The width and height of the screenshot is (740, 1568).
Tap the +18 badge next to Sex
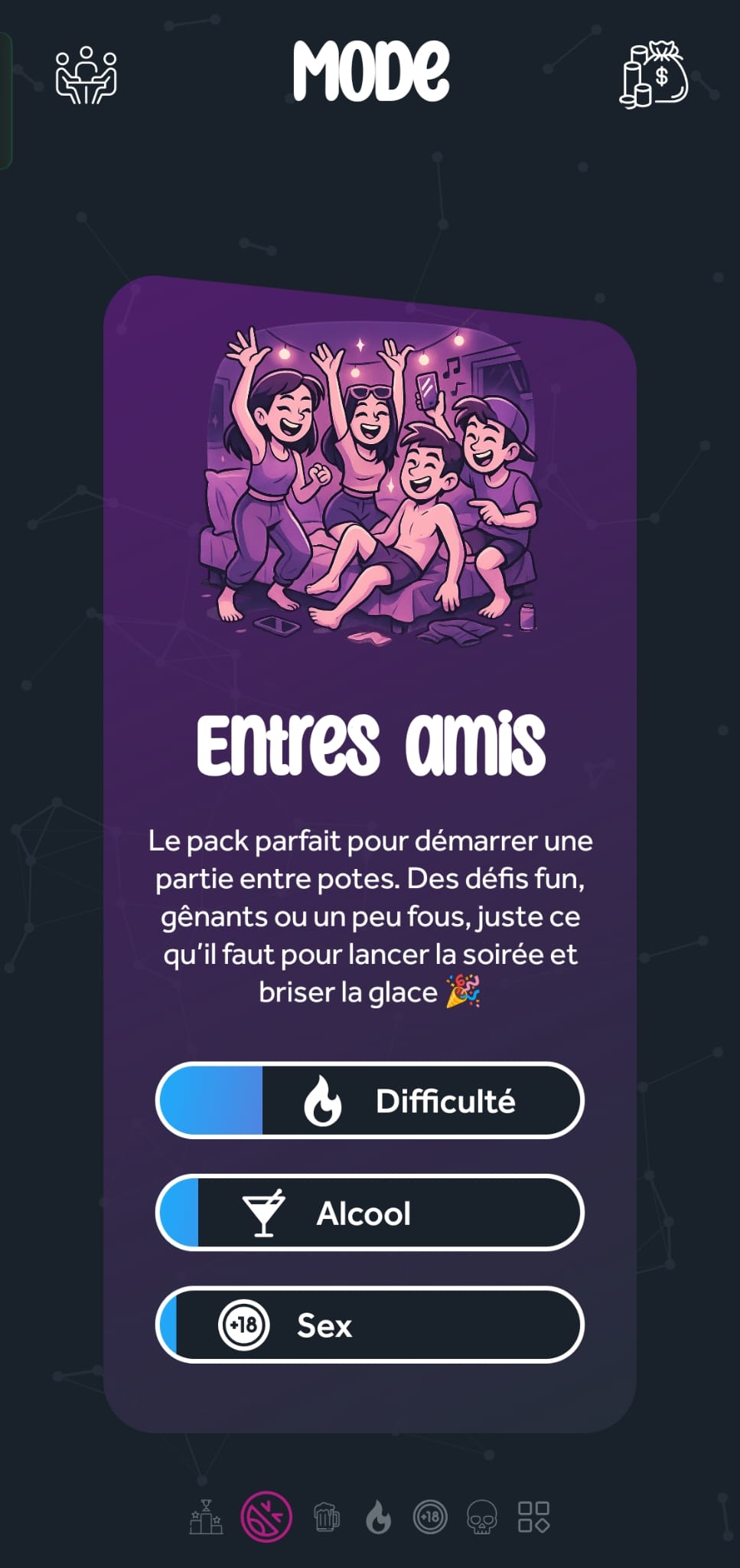tap(242, 1325)
